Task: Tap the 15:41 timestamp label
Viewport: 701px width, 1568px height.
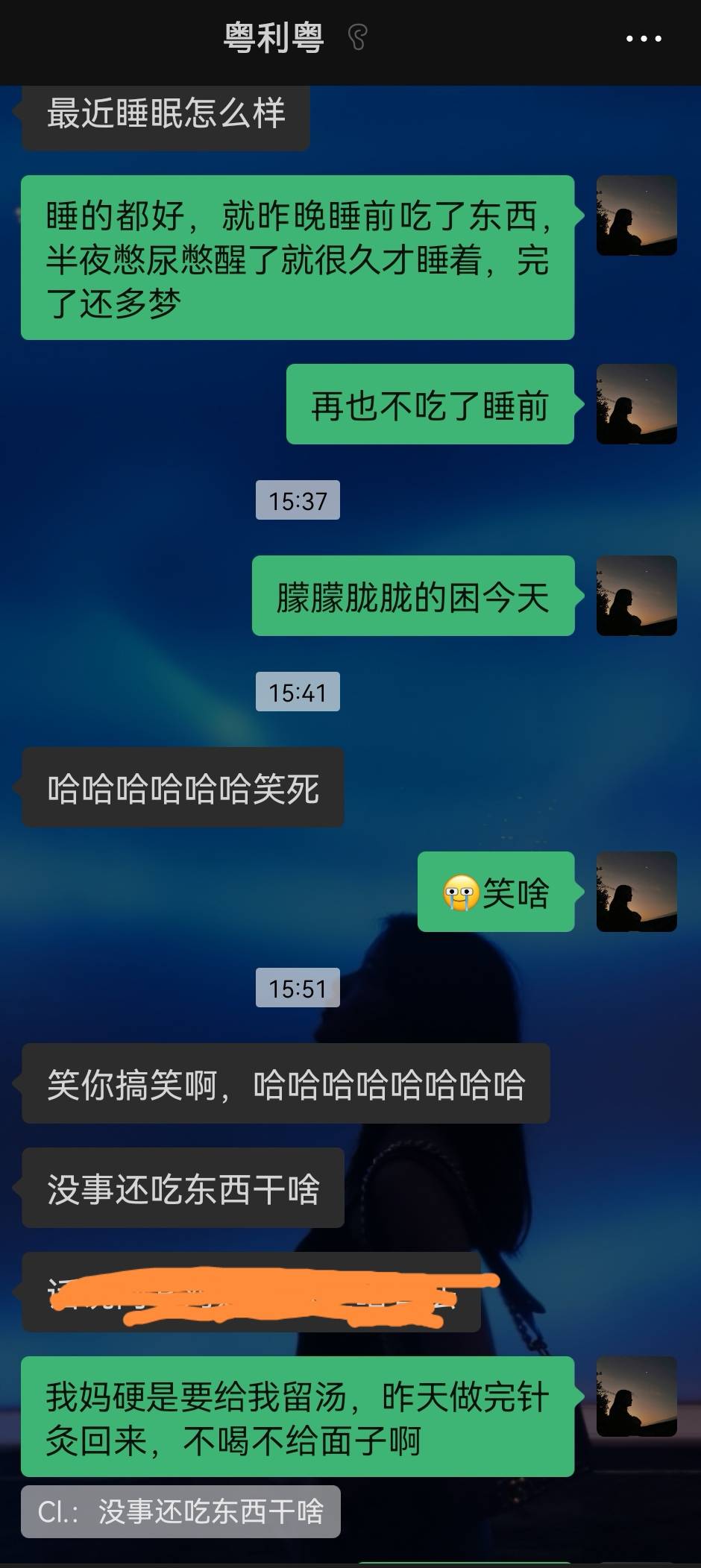Action: point(297,692)
